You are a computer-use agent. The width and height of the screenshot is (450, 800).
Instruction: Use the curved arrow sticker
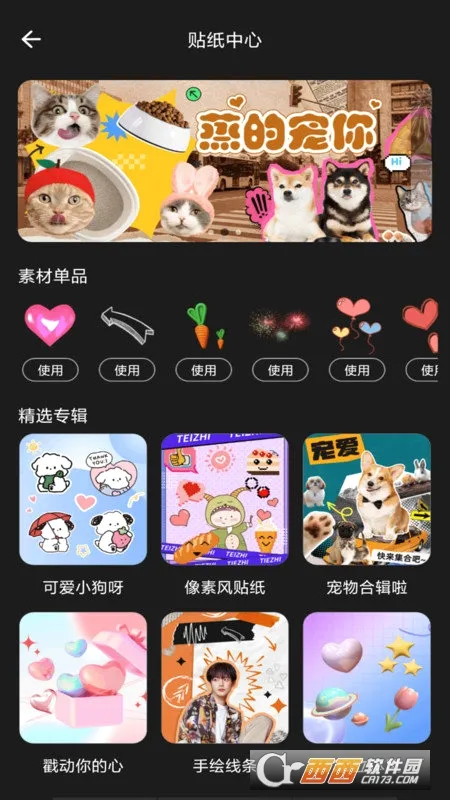point(127,370)
